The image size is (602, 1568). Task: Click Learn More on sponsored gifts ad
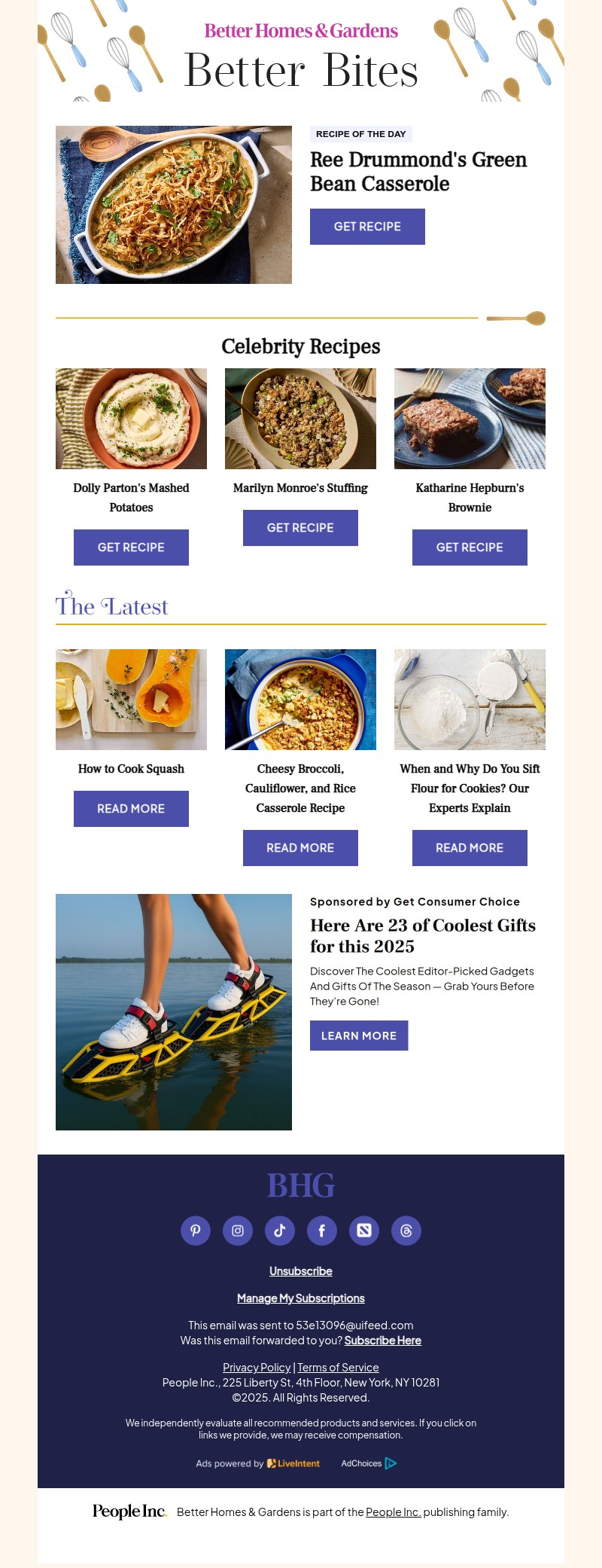pyautogui.click(x=359, y=1036)
